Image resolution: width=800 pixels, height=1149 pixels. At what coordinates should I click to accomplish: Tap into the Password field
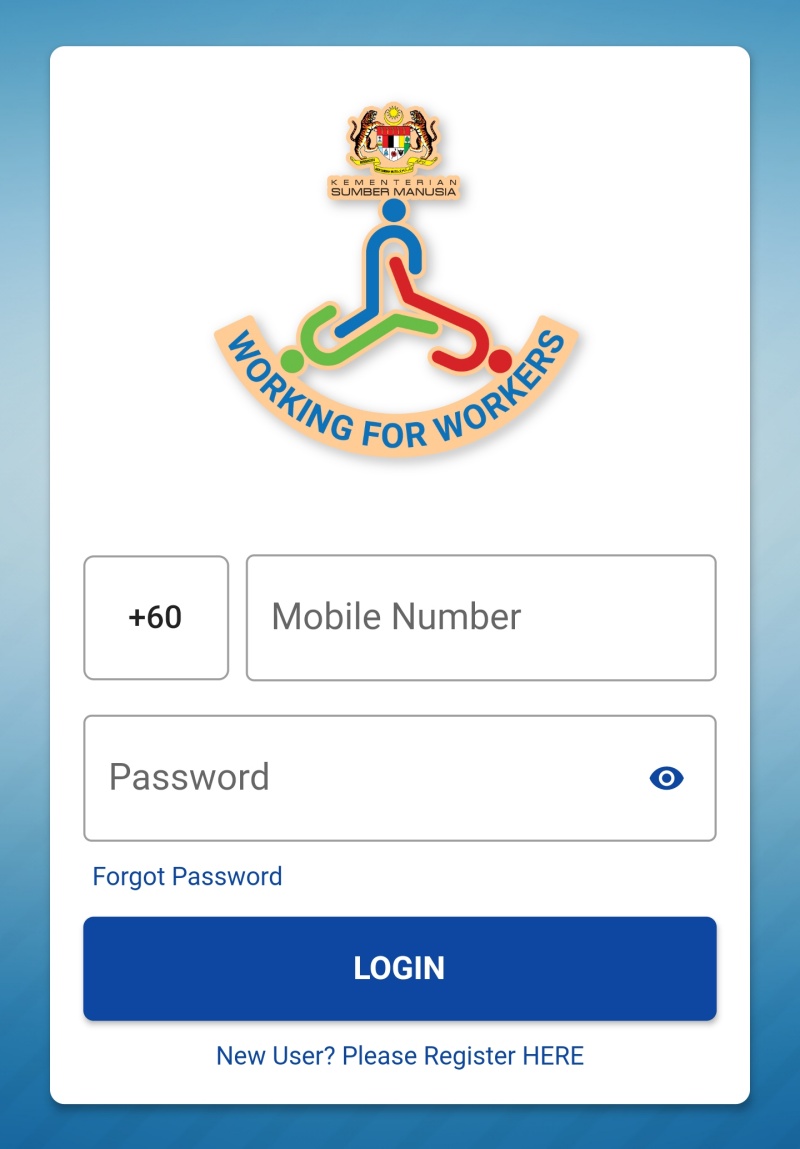[x=360, y=778]
